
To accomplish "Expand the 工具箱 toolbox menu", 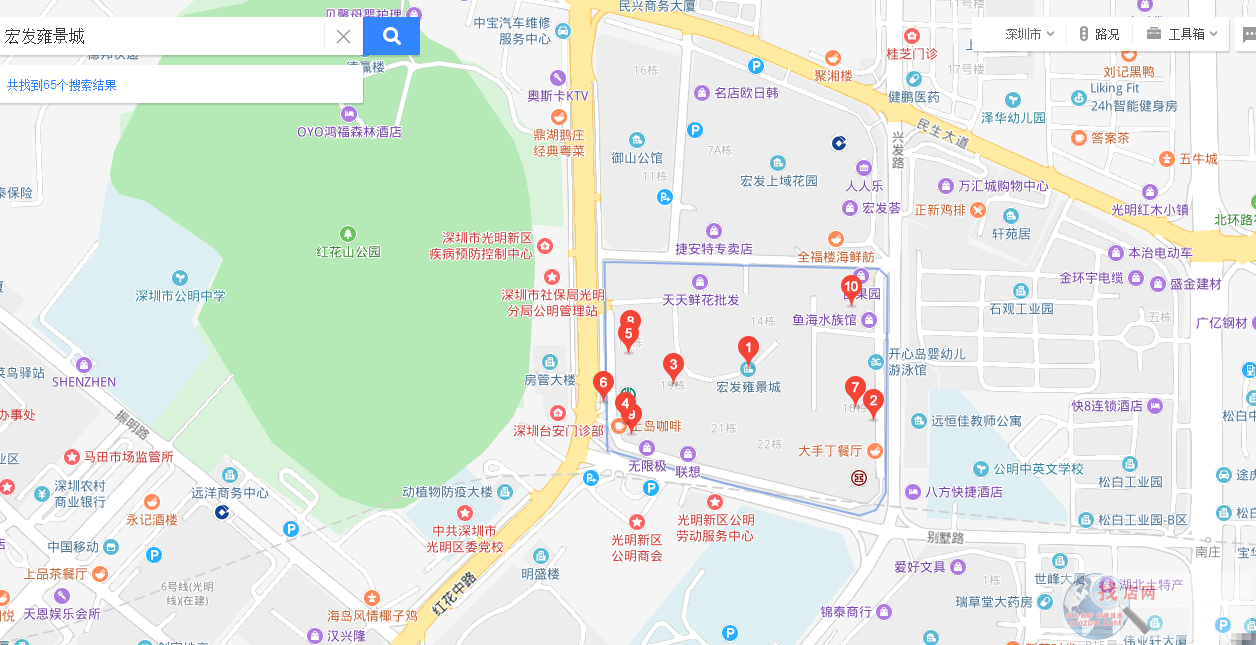I will (1183, 34).
